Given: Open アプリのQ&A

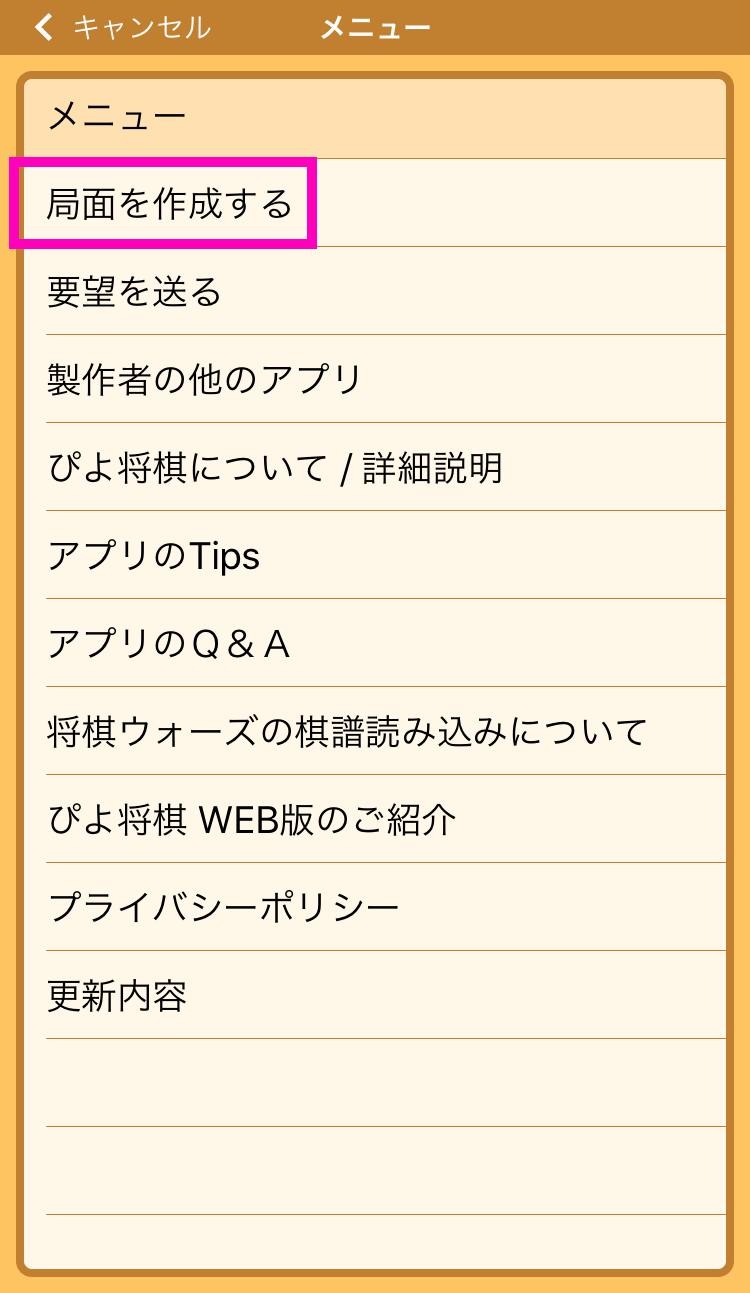Looking at the screenshot, I should [x=170, y=644].
